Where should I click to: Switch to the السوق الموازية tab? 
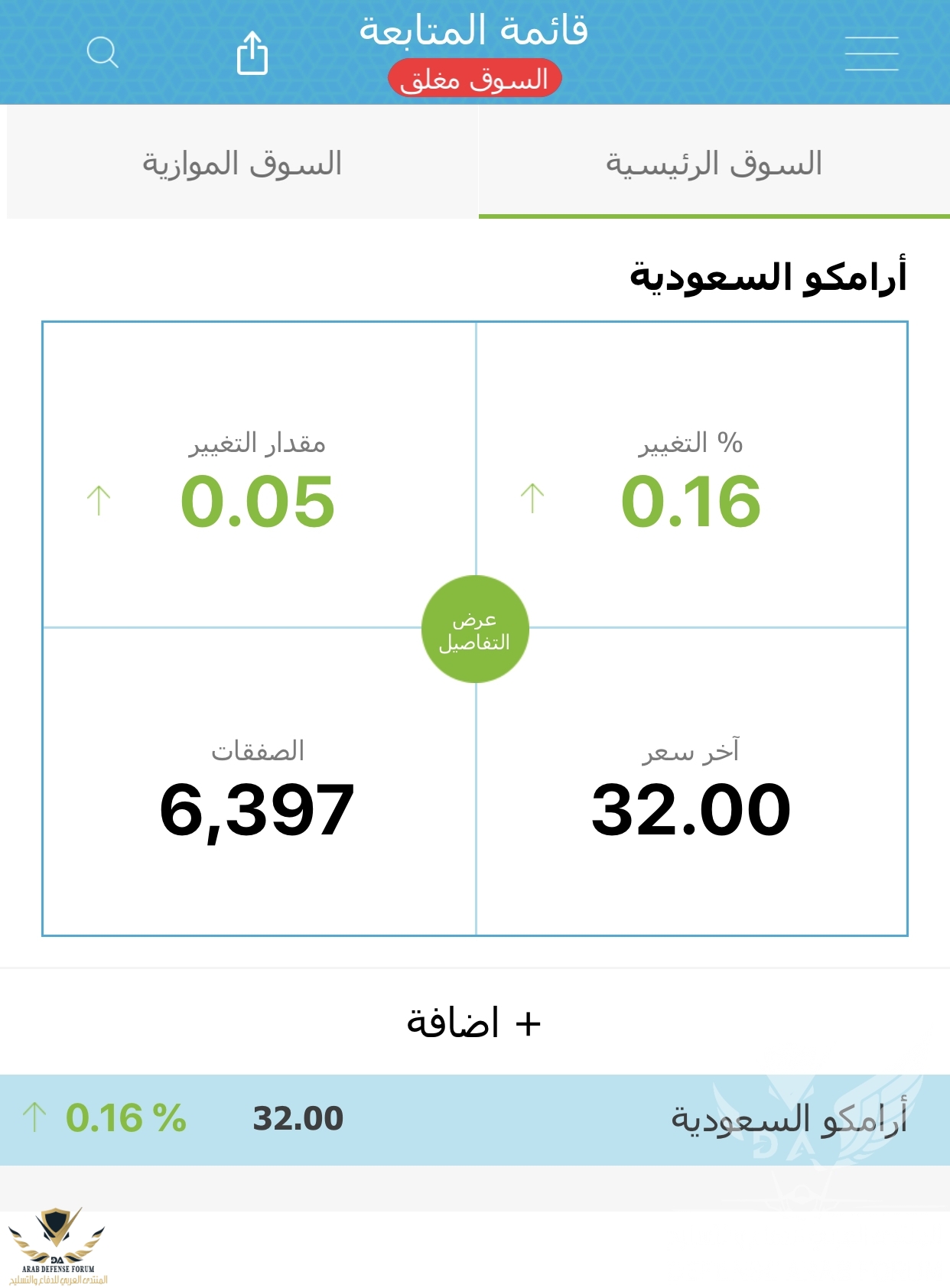(242, 163)
